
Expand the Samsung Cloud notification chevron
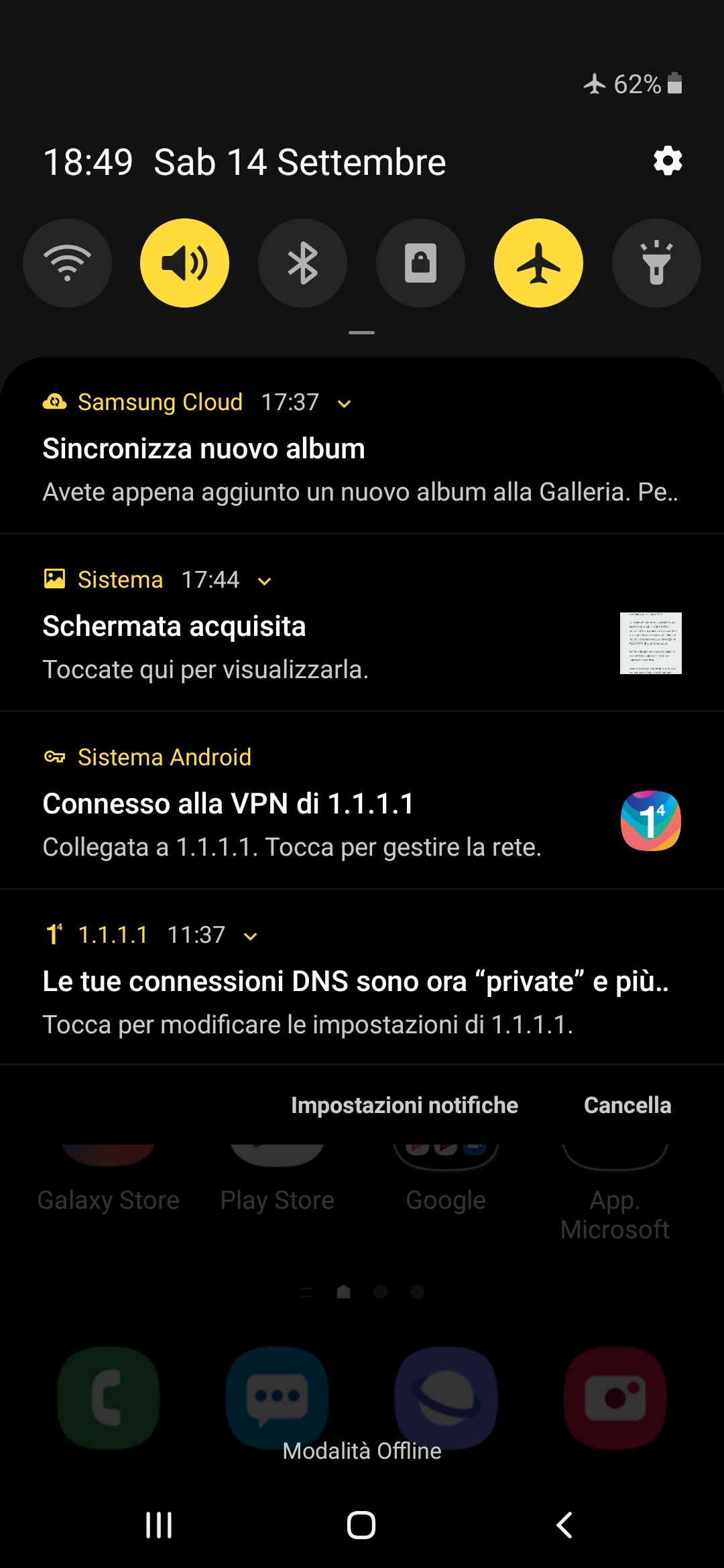tap(344, 403)
